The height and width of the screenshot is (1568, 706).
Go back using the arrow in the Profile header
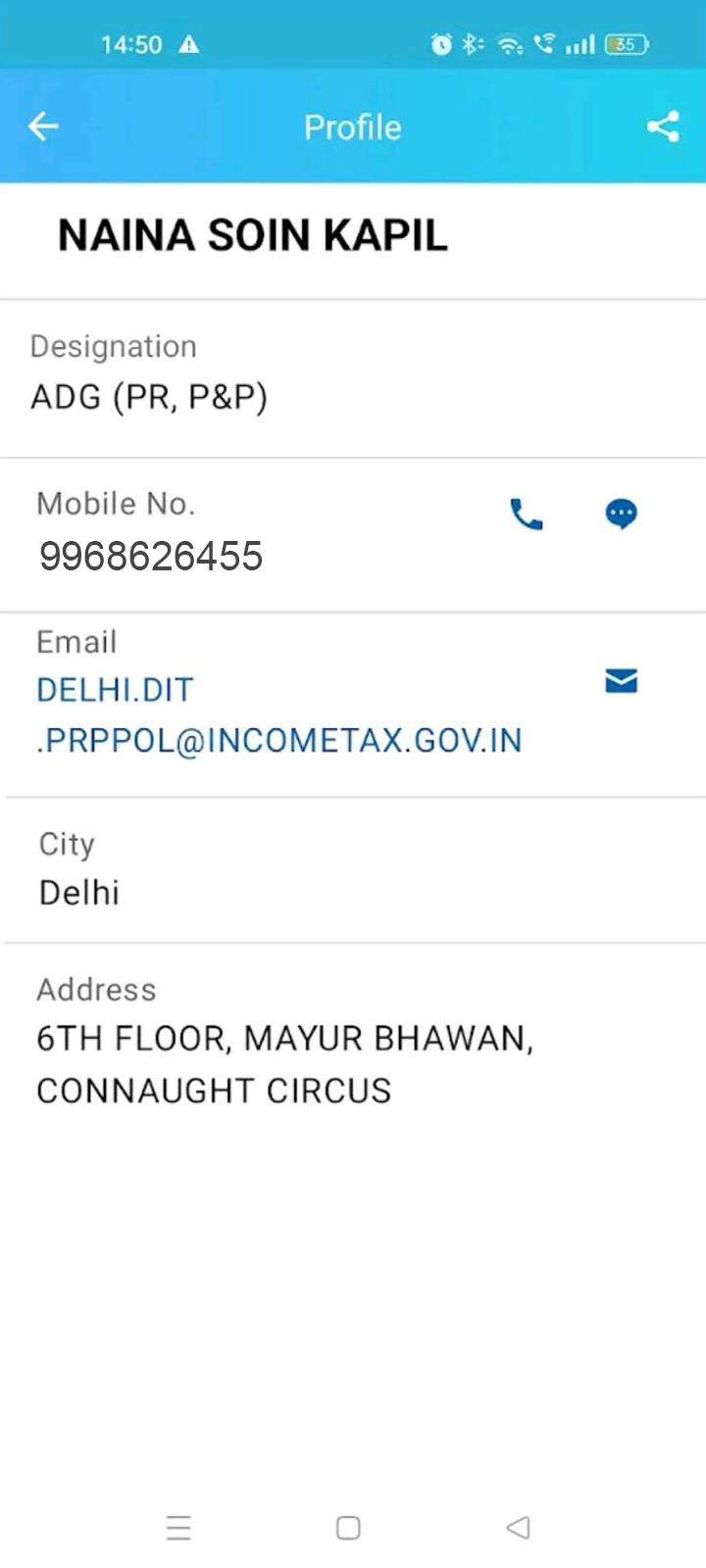(x=43, y=126)
